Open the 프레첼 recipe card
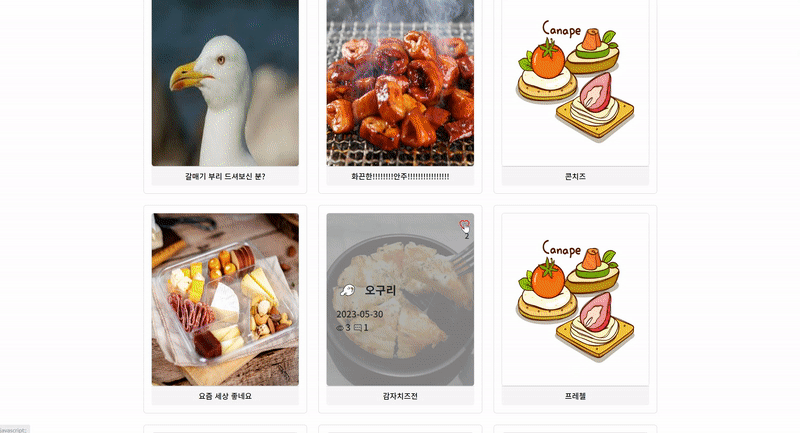Image resolution: width=800 pixels, height=433 pixels. [575, 299]
